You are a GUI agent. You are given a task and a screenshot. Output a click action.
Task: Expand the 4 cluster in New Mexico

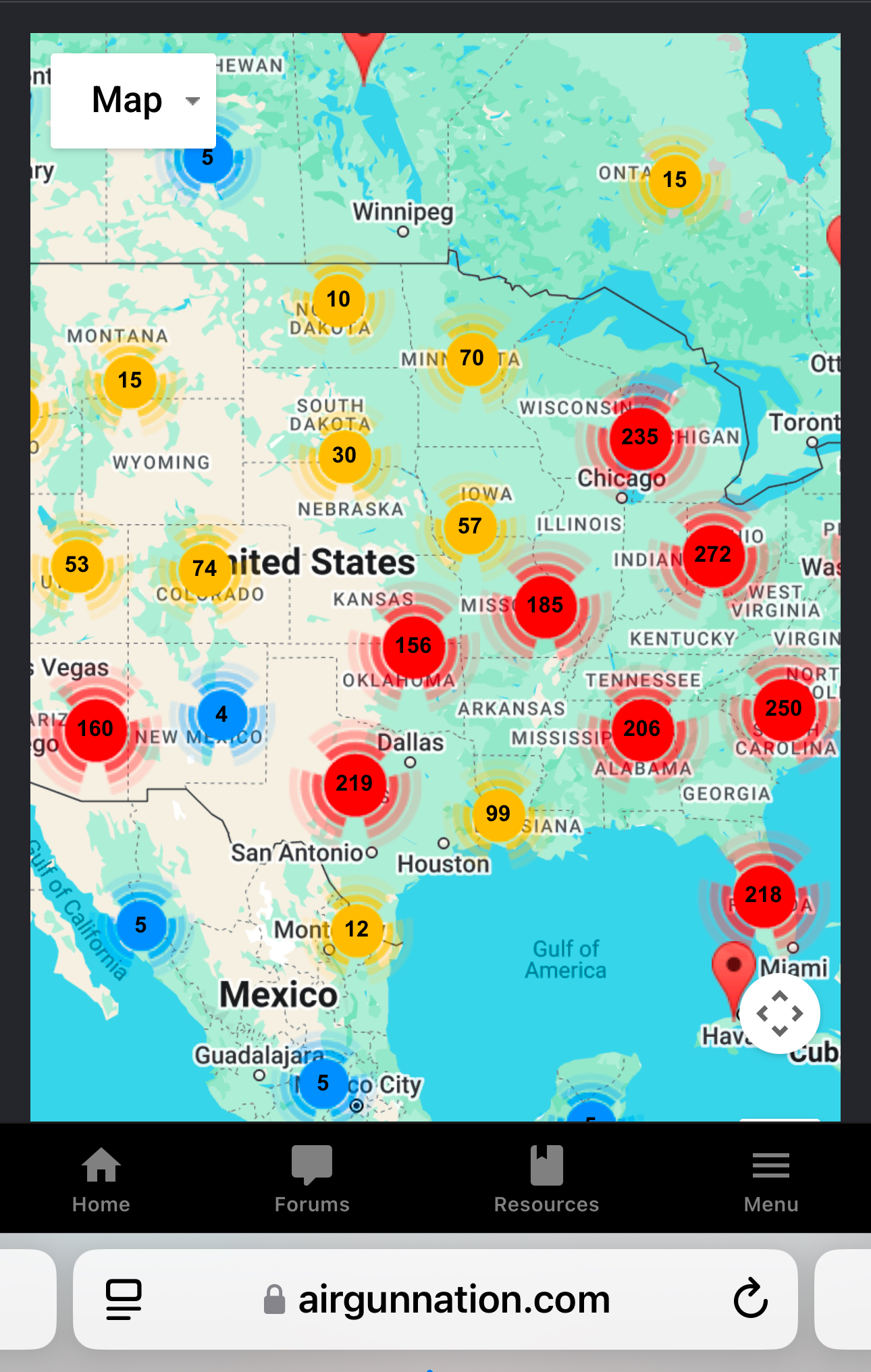pos(221,714)
